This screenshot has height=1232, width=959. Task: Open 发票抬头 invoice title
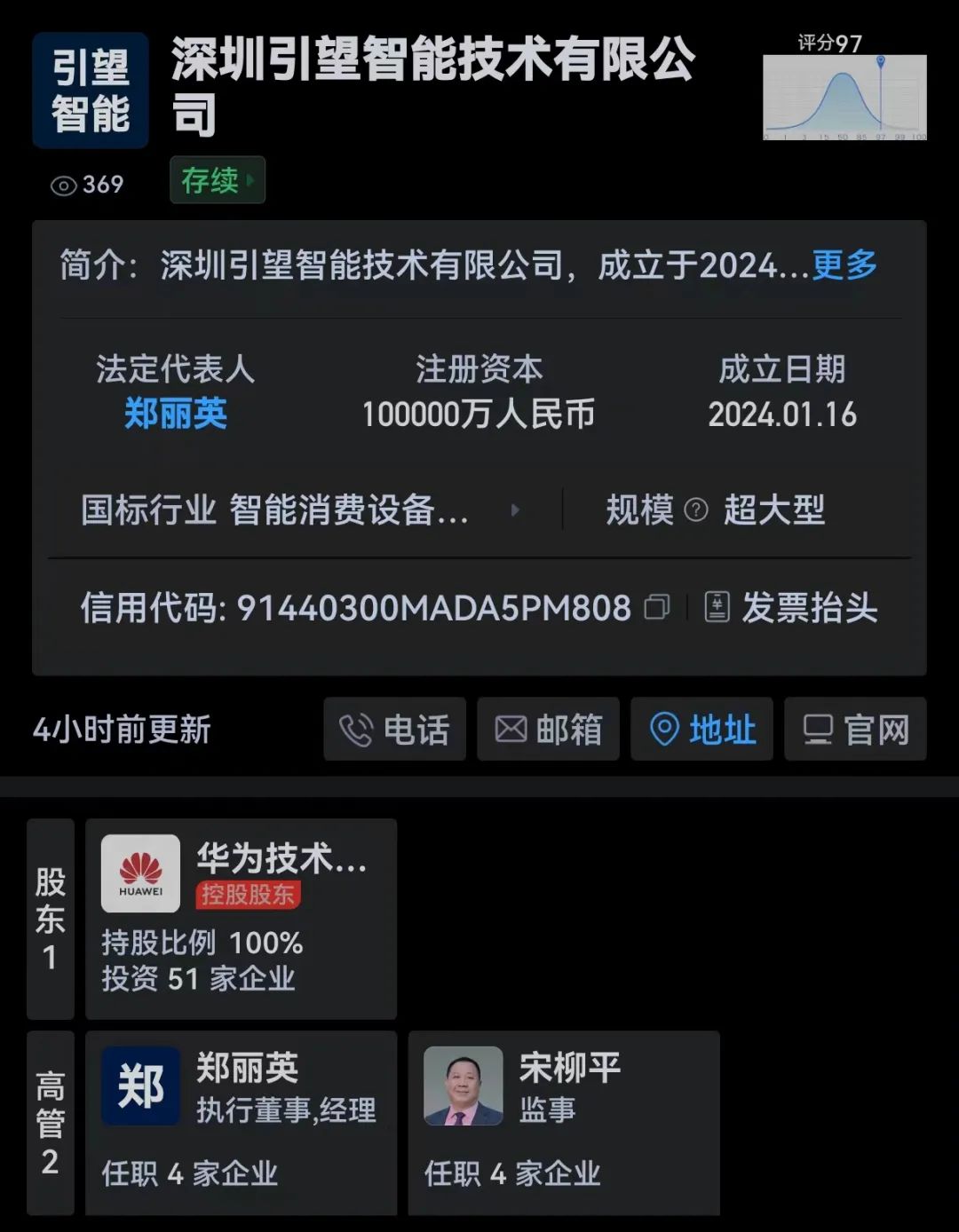point(791,608)
